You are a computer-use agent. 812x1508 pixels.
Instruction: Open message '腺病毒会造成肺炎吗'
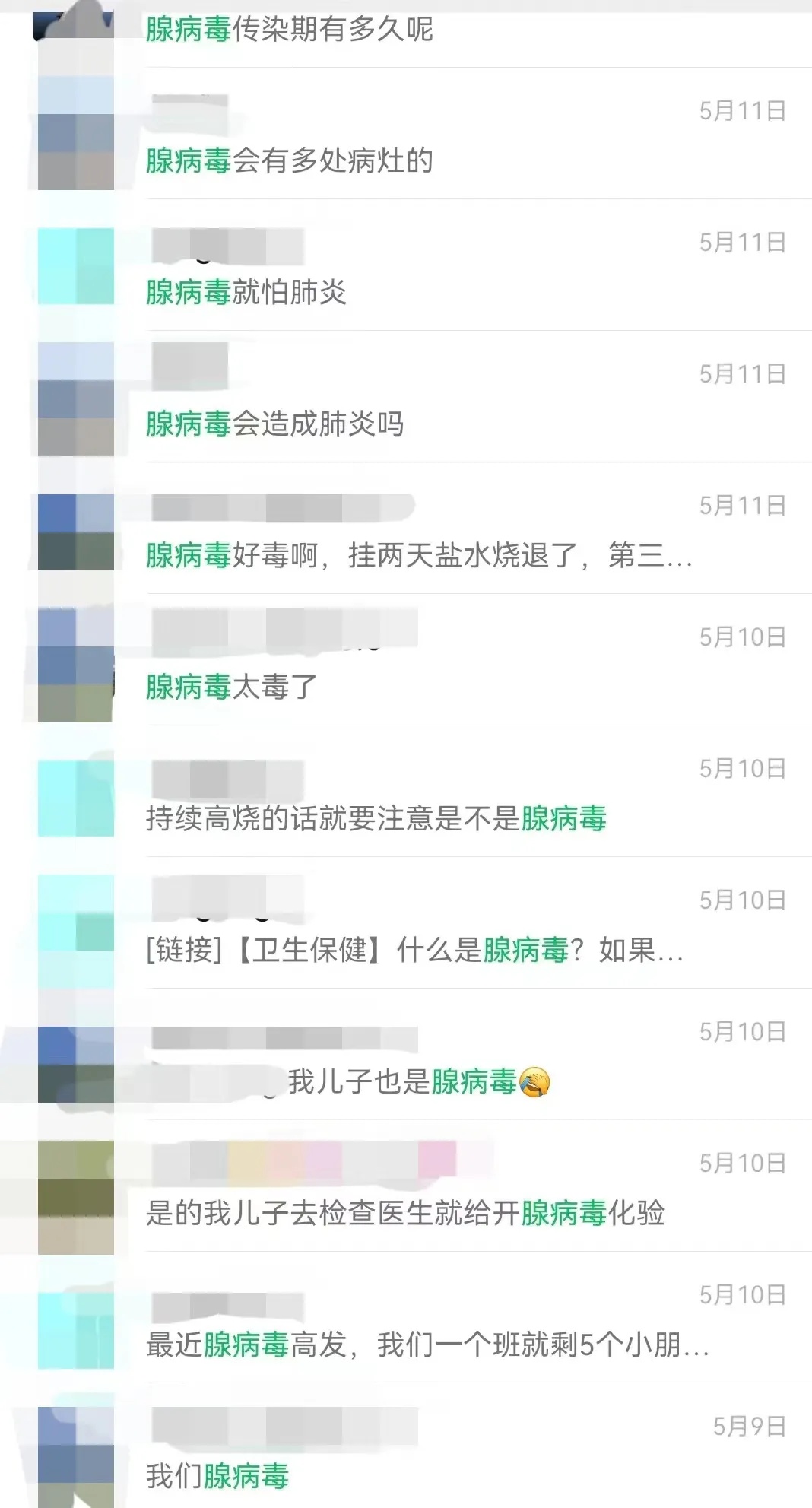click(x=274, y=424)
